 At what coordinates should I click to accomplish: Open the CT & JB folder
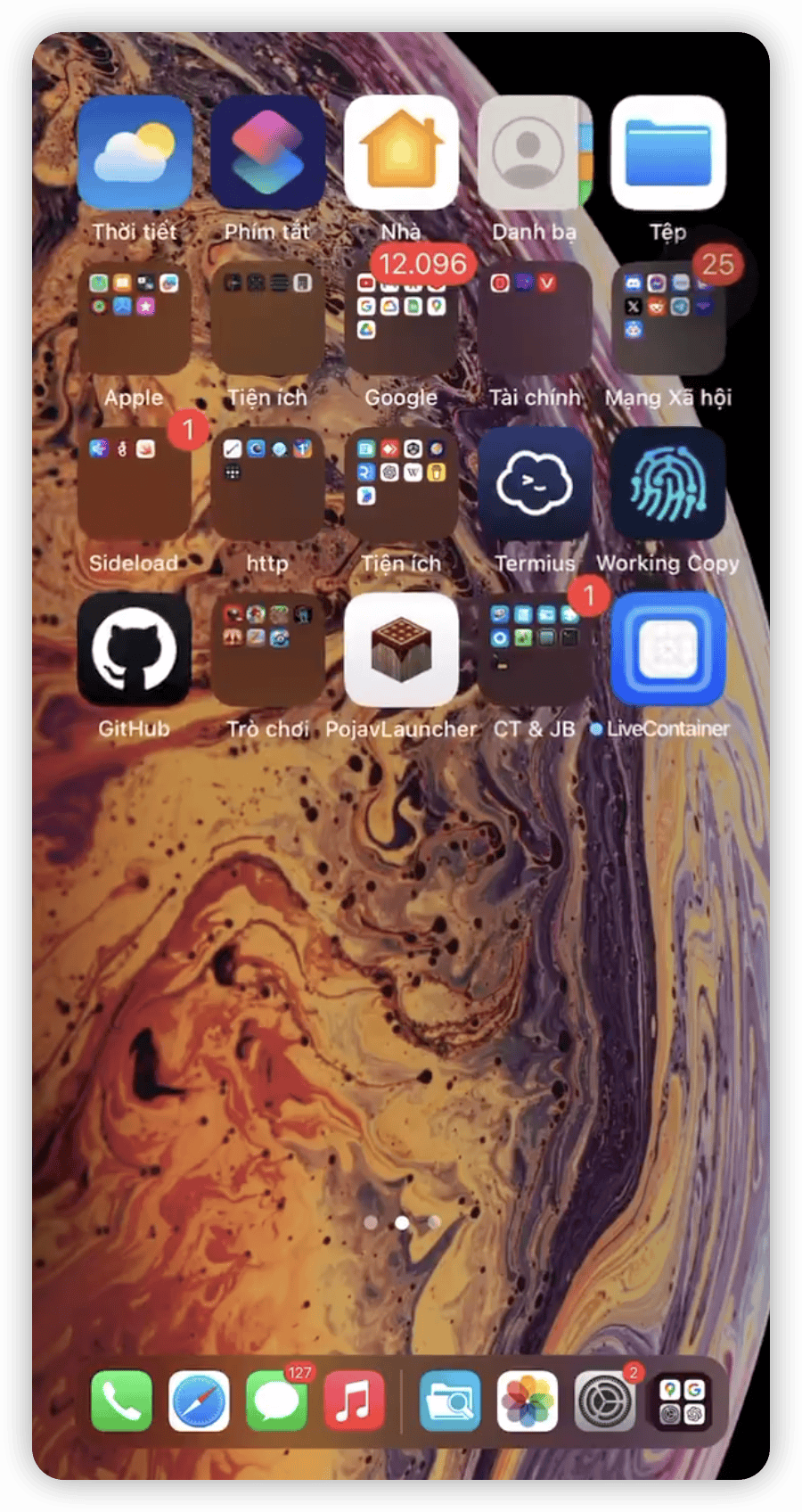[x=535, y=650]
